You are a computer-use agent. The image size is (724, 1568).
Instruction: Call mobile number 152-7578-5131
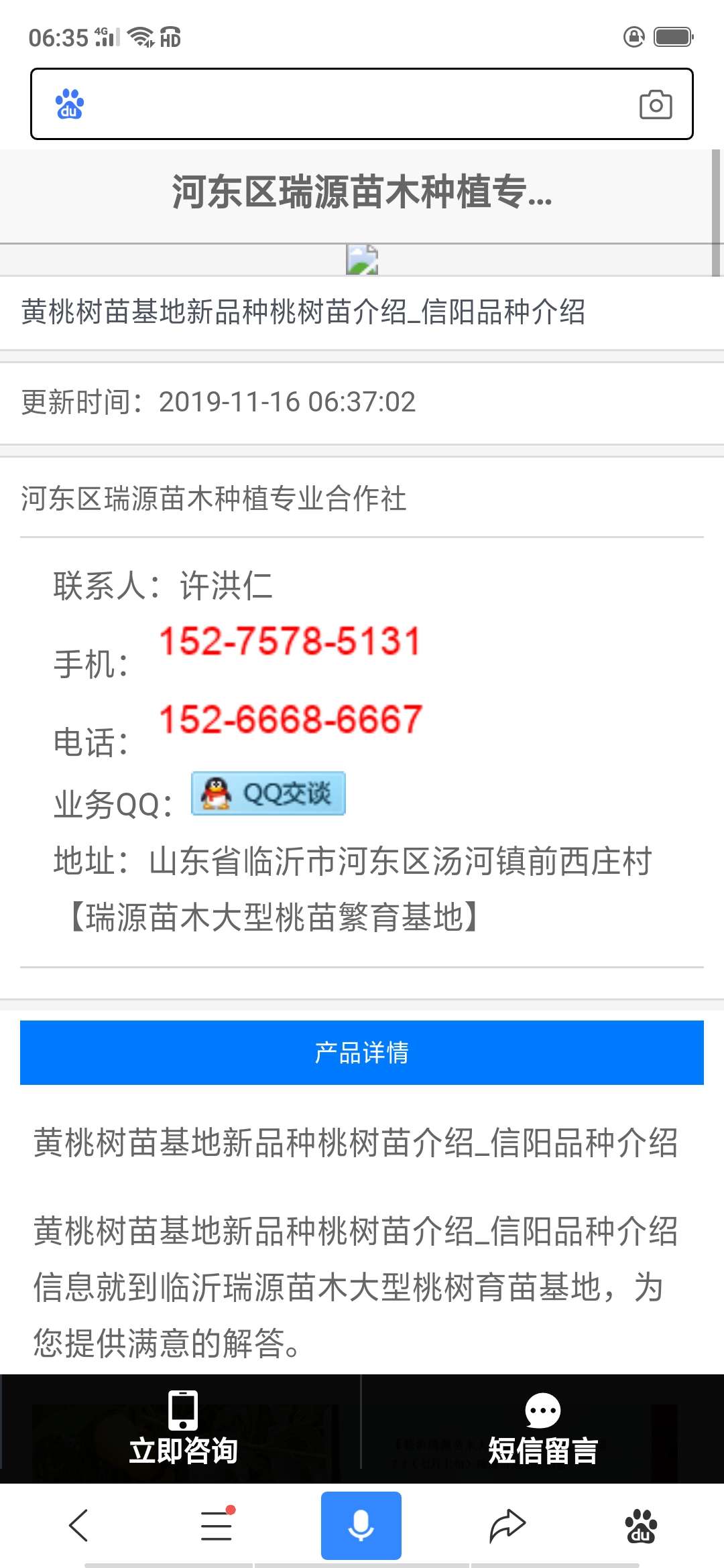290,641
